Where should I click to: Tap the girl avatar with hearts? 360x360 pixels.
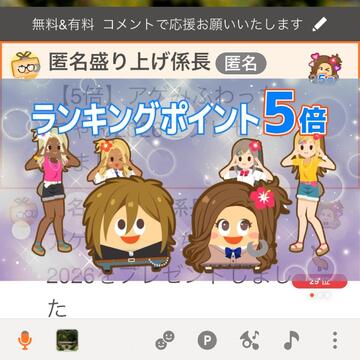325,66
